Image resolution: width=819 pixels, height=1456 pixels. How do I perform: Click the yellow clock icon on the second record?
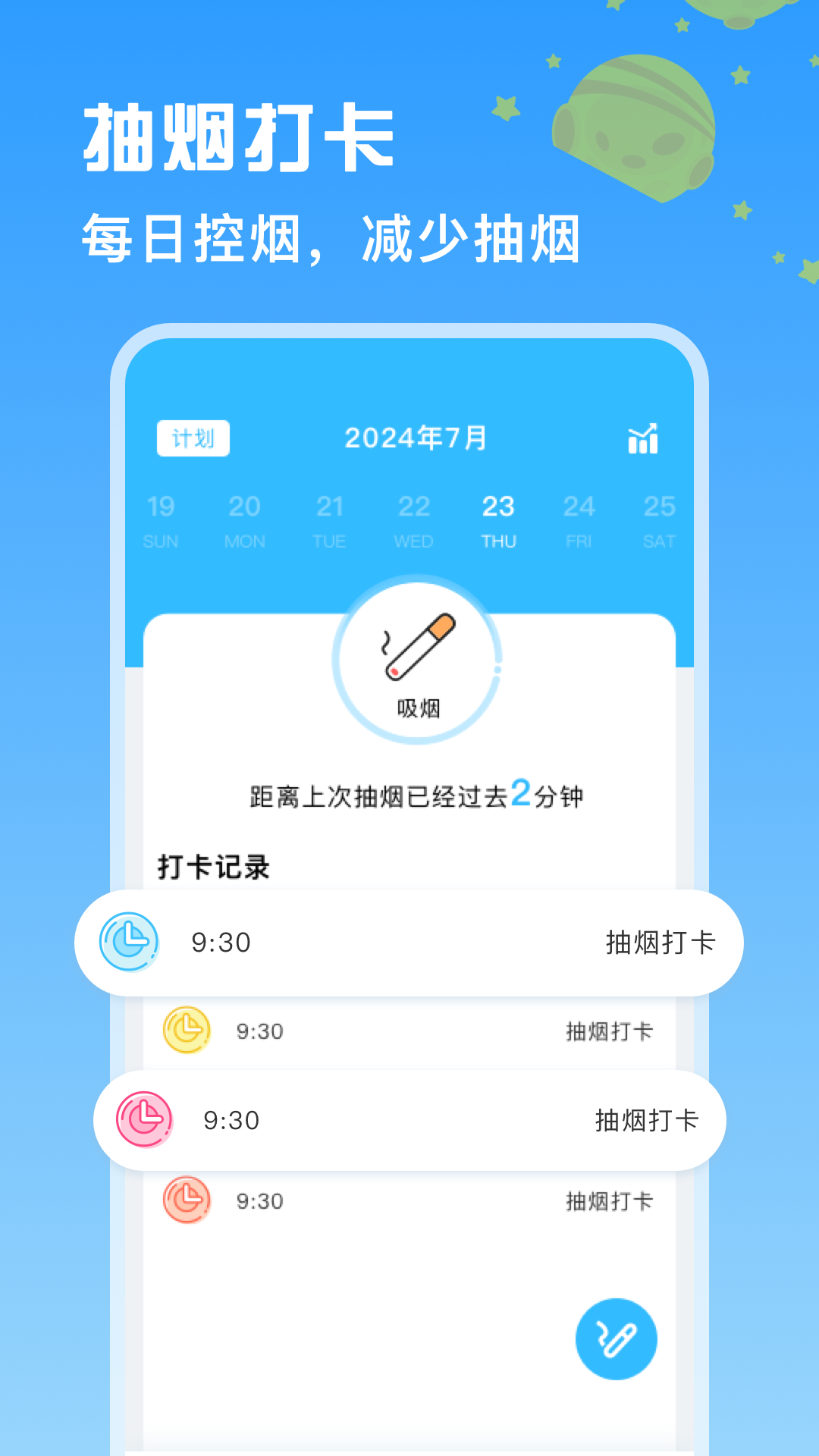coord(187,1030)
